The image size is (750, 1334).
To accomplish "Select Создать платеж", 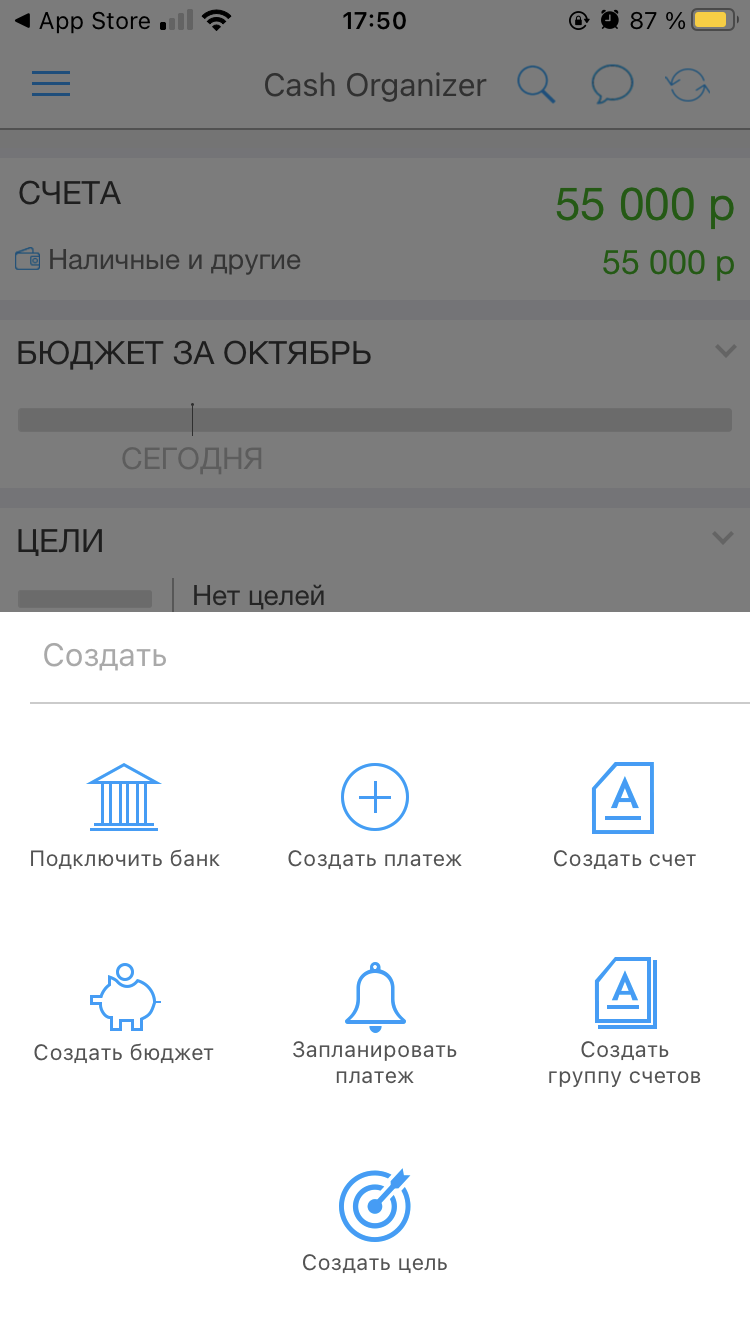I will 375,814.
